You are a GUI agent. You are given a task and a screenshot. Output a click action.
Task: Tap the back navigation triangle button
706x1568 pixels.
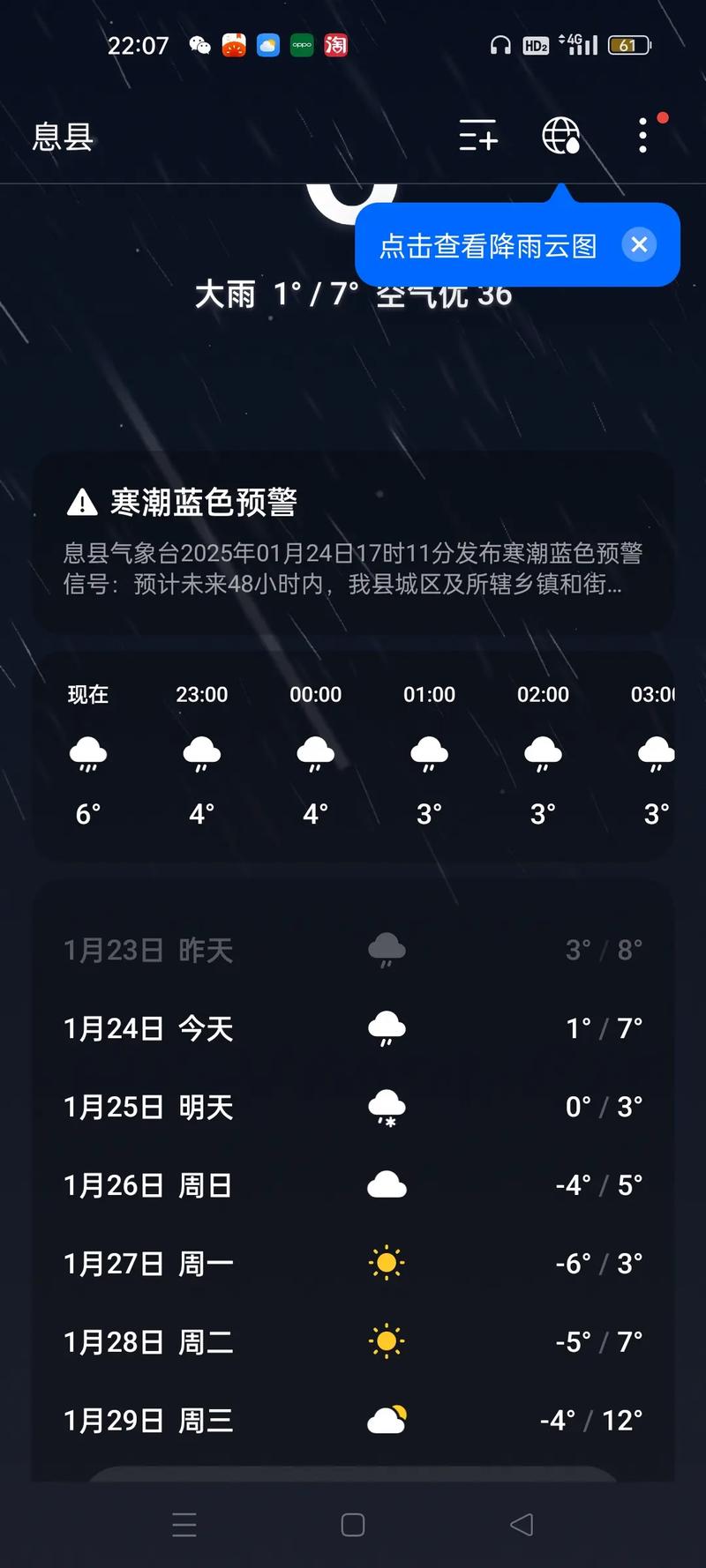coord(521,1523)
